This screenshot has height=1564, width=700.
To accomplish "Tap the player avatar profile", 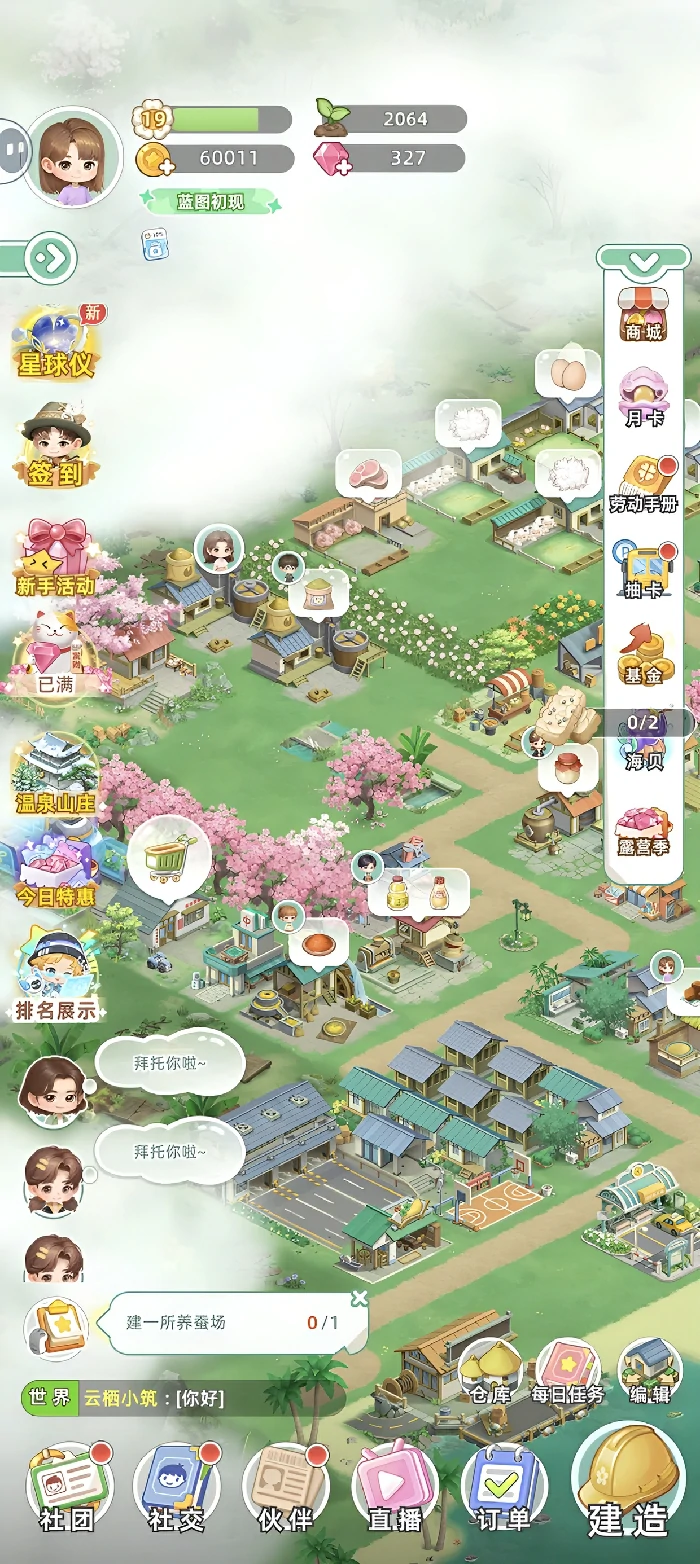I will 73,158.
